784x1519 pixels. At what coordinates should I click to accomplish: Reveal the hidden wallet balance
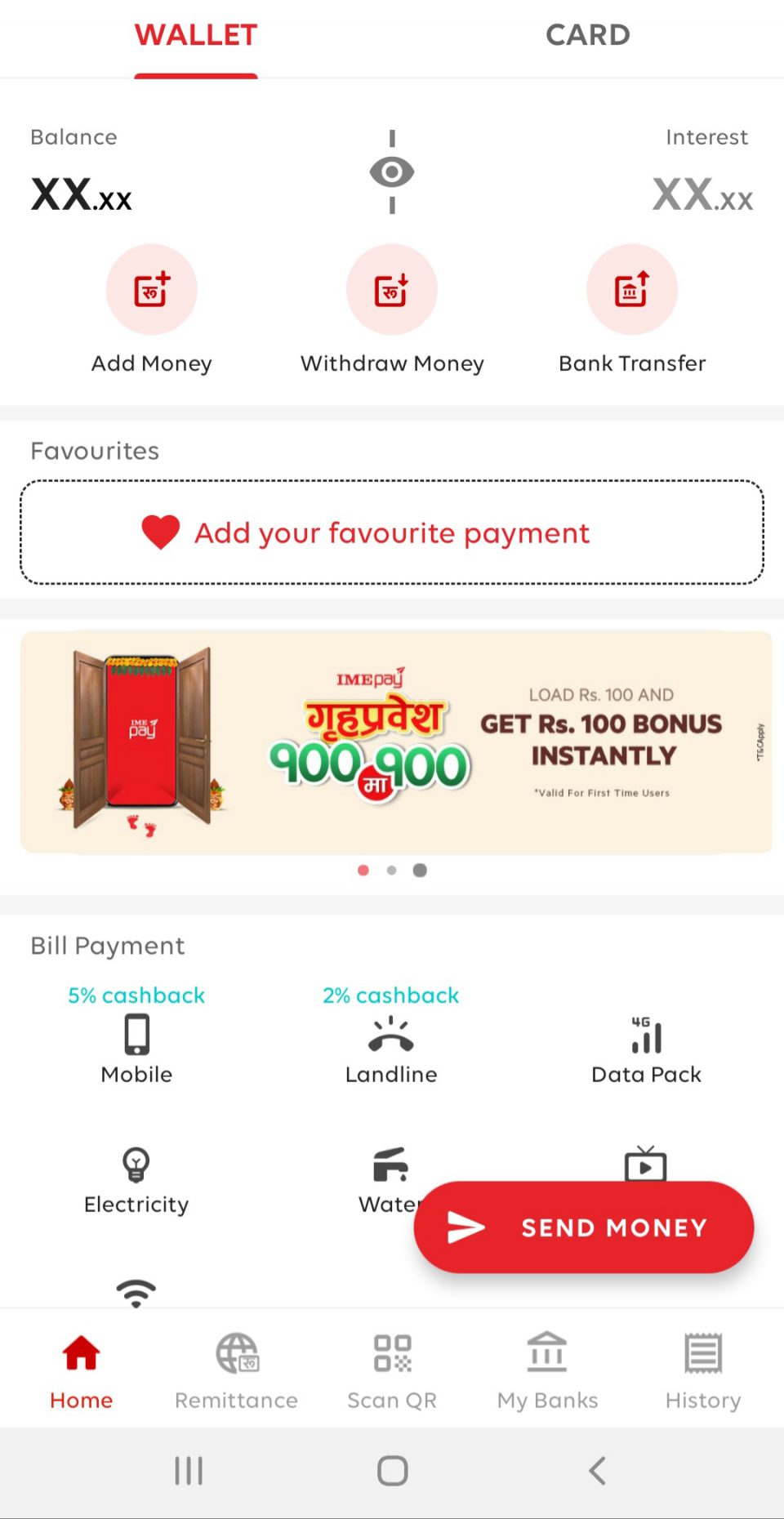coord(392,172)
